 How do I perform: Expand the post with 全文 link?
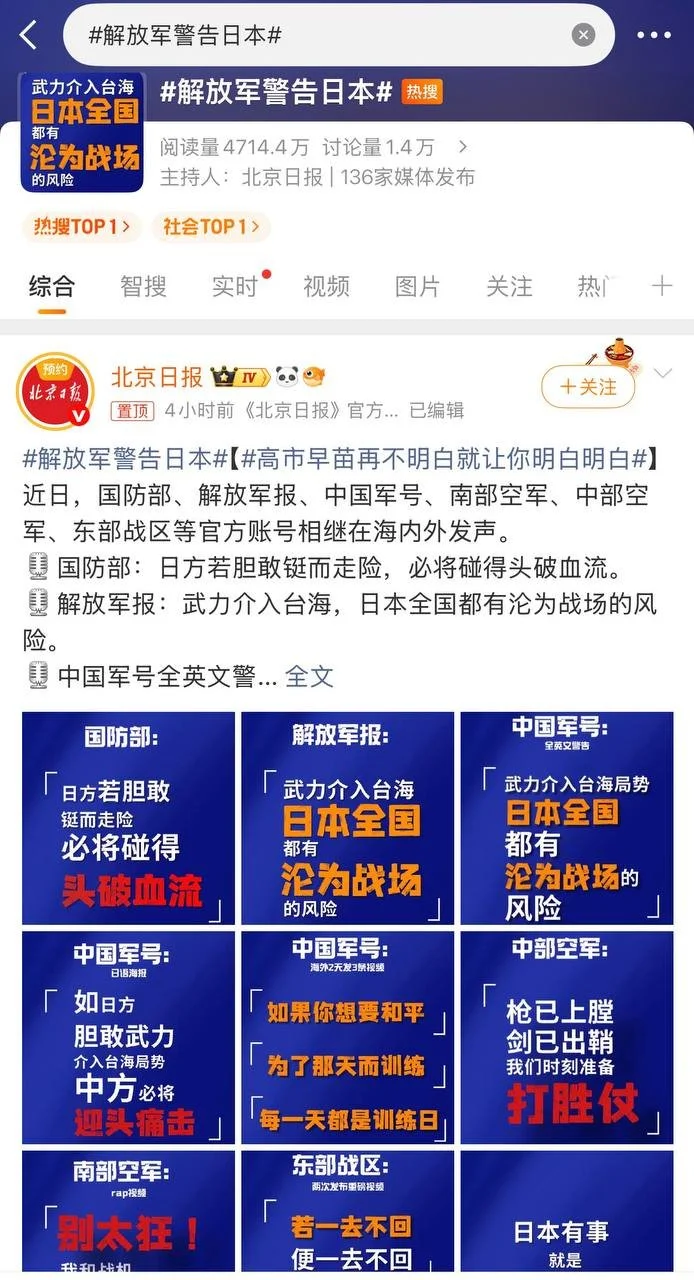click(x=309, y=676)
